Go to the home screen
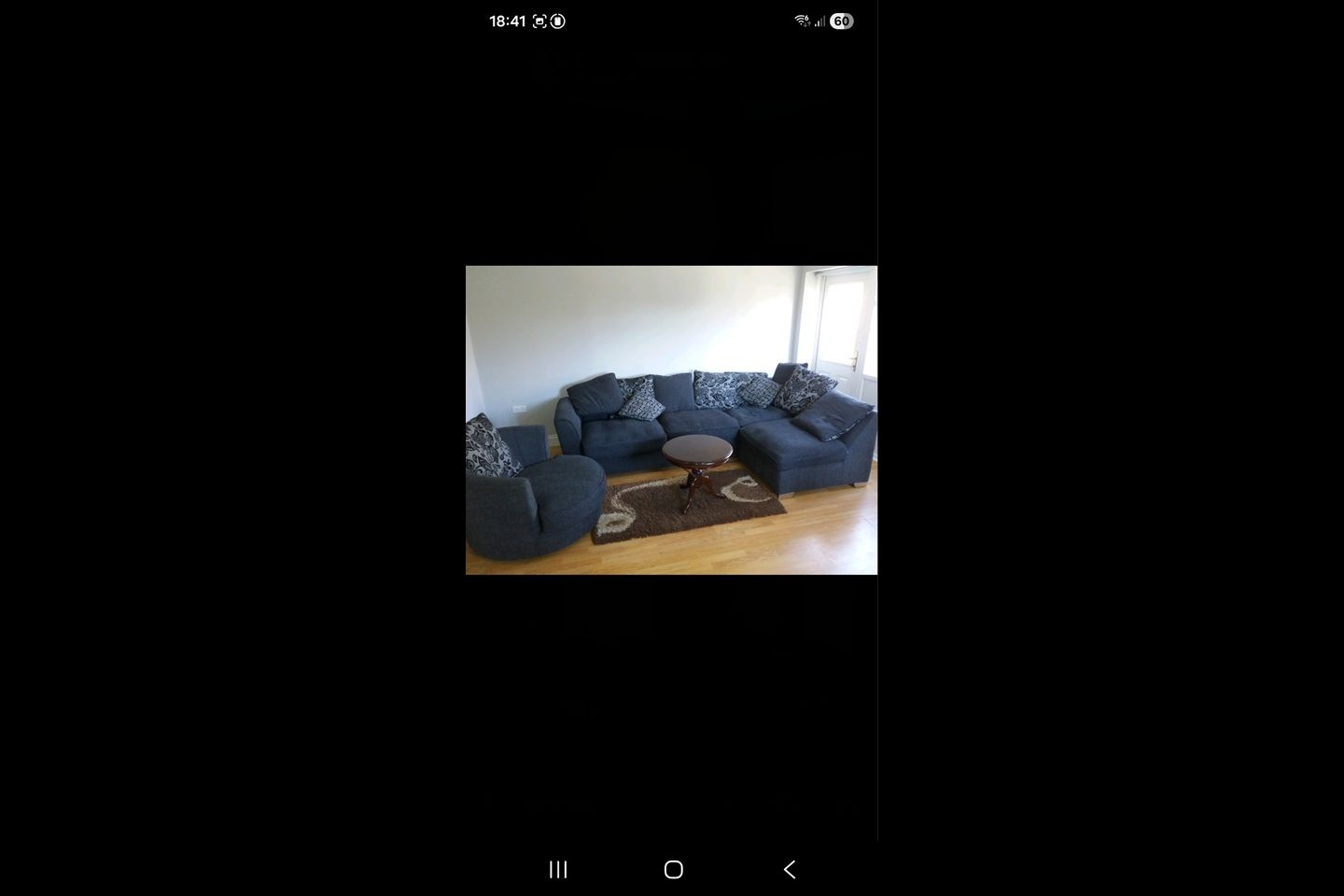Viewport: 1344px width, 896px height. click(x=673, y=870)
